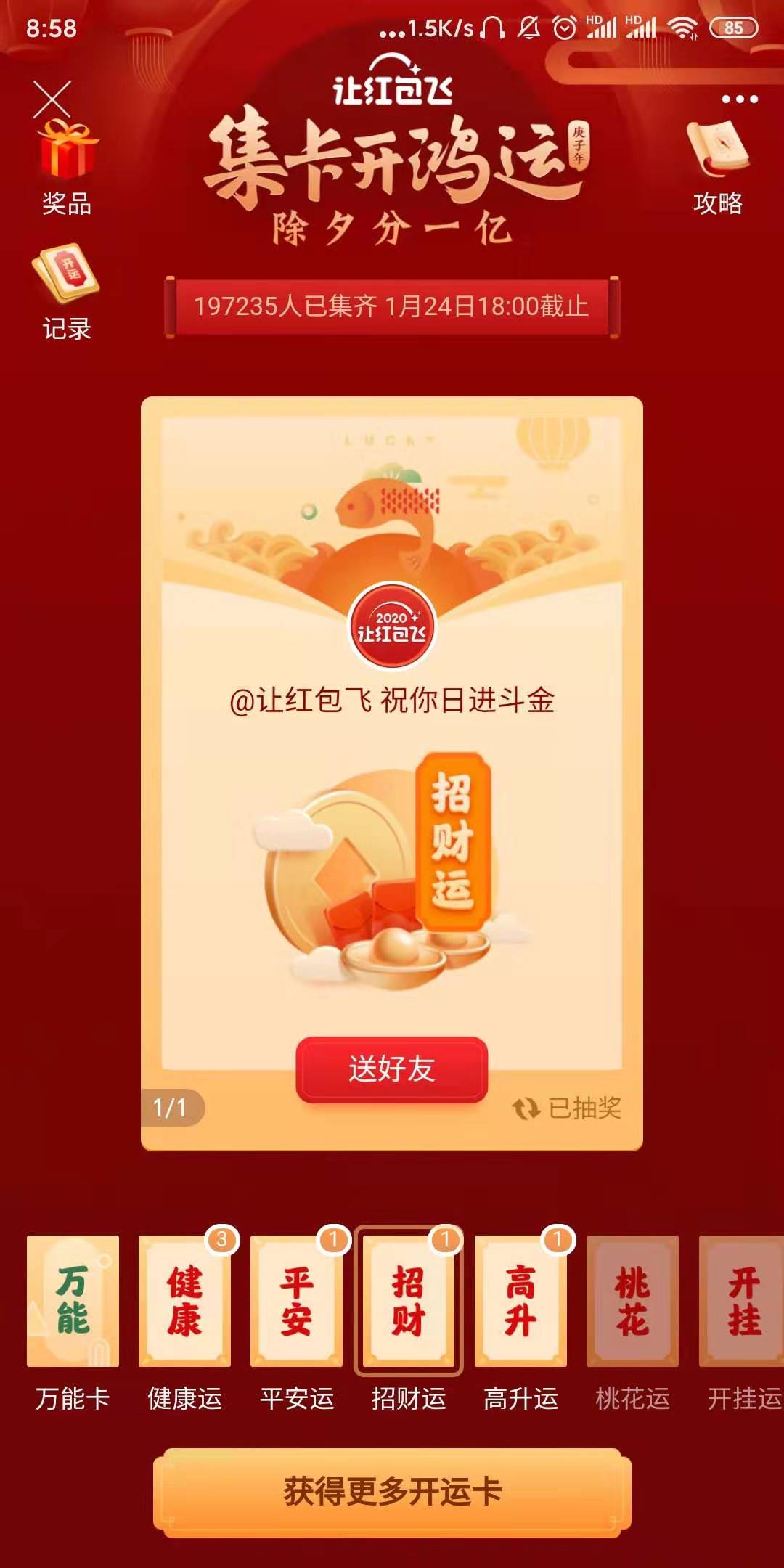The width and height of the screenshot is (784, 1568).
Task: Open the three-dot overflow menu
Action: 739,99
